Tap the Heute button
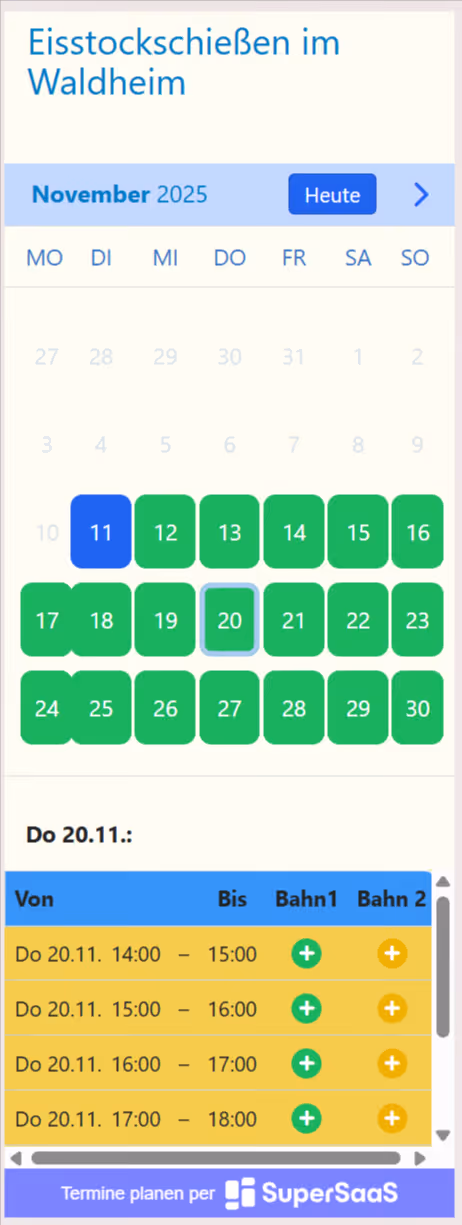The width and height of the screenshot is (462, 1225). 332,195
